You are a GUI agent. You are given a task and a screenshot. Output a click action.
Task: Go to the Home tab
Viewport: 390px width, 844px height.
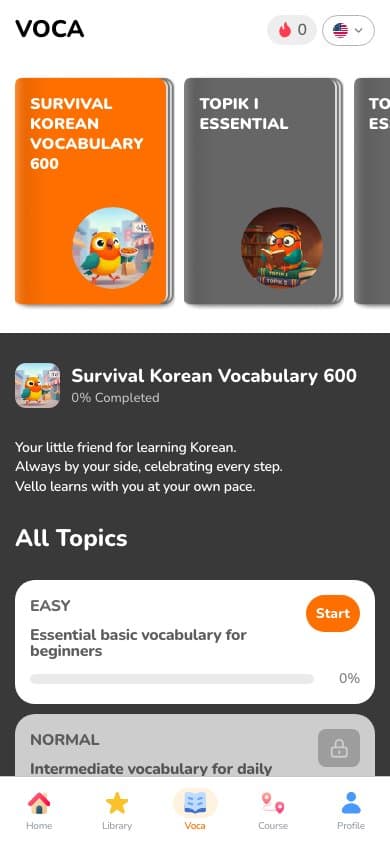(39, 811)
